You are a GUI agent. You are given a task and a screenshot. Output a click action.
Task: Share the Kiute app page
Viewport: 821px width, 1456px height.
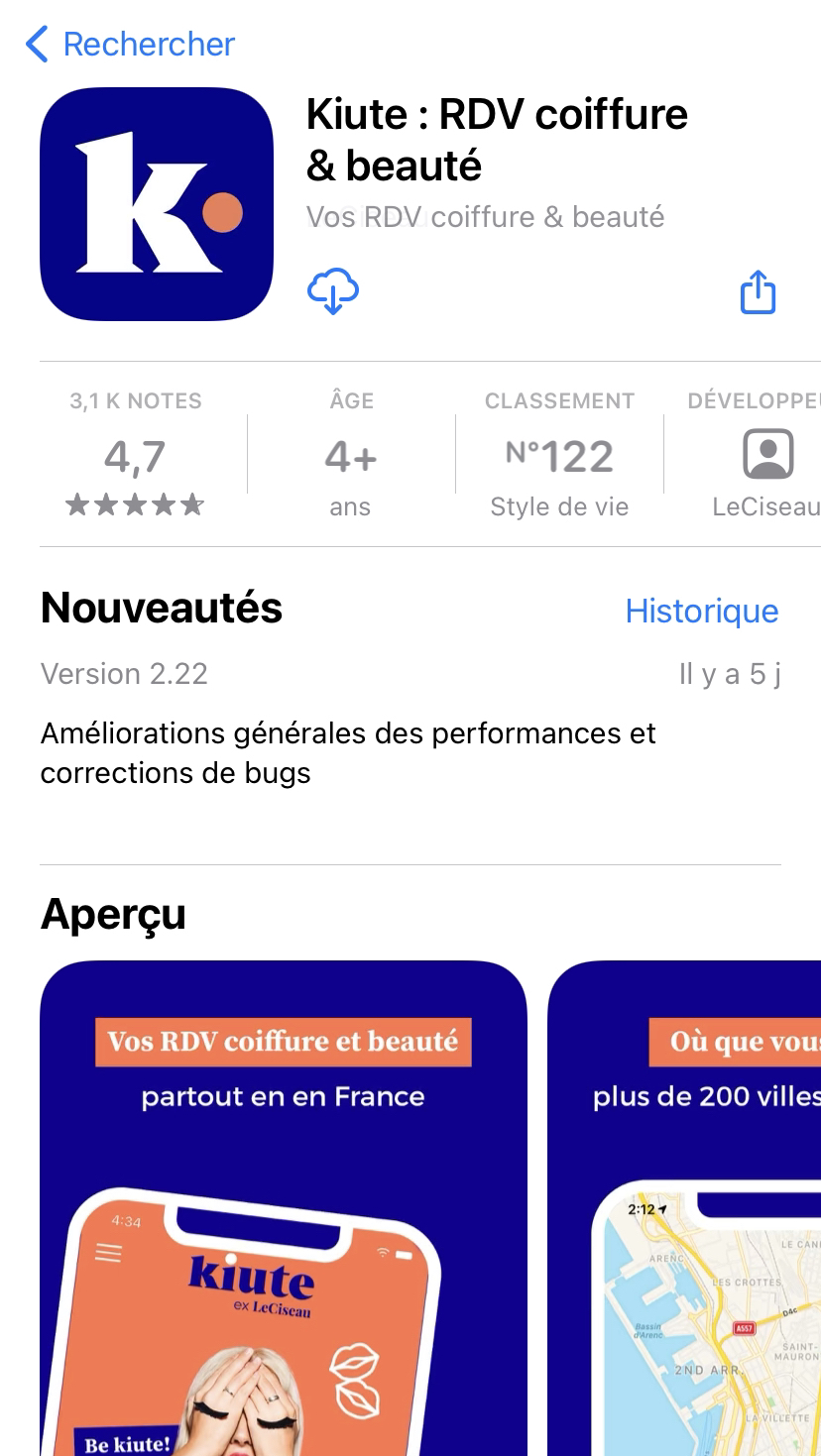(x=758, y=292)
